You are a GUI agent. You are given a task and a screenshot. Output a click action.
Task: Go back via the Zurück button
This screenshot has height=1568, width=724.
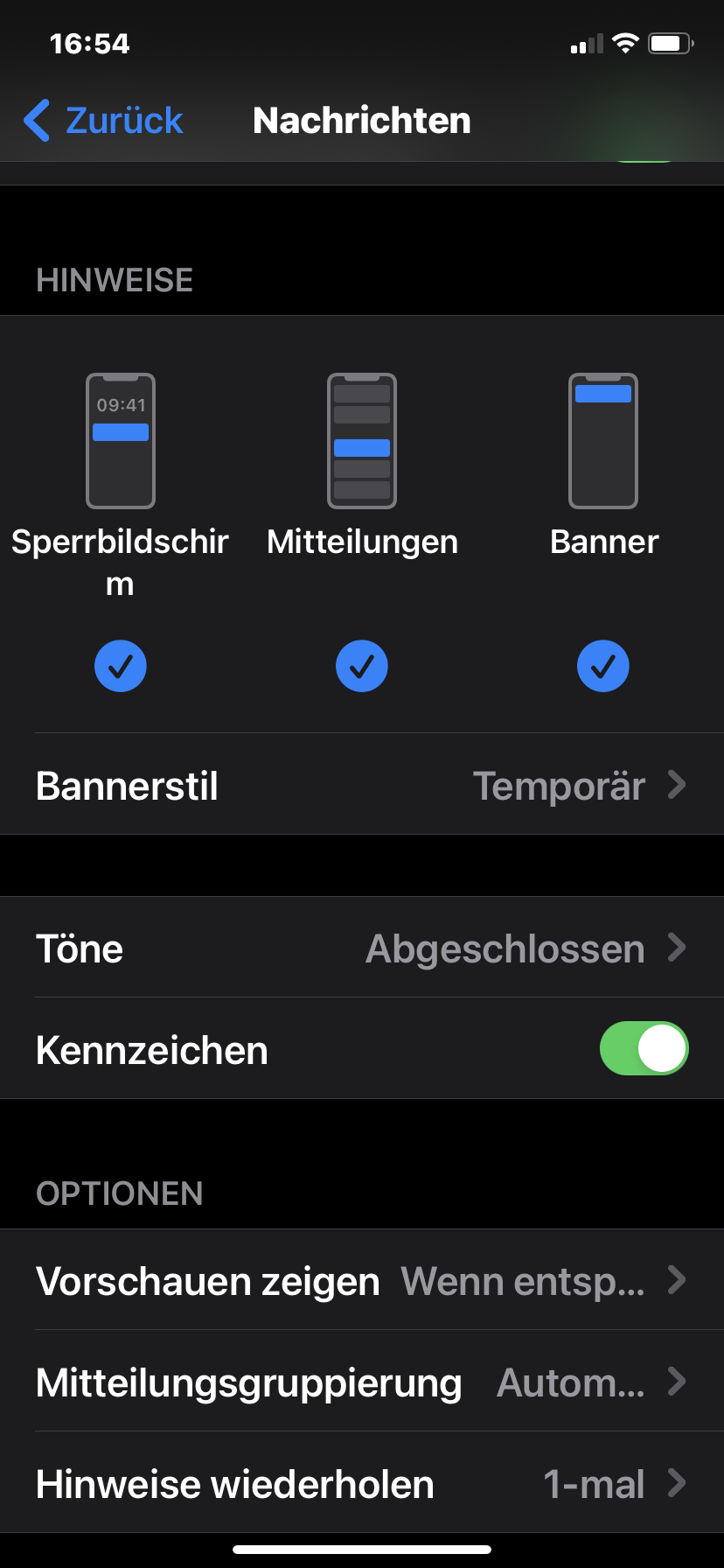coord(103,121)
